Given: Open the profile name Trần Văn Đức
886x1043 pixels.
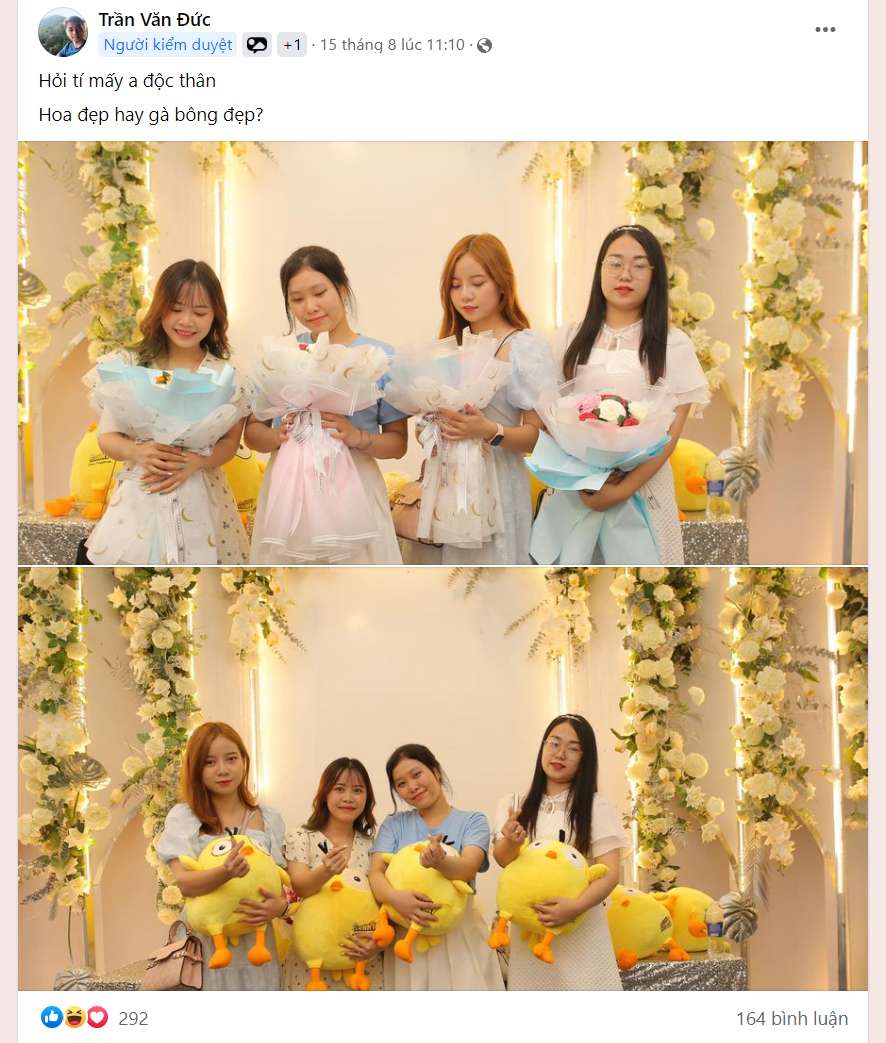Looking at the screenshot, I should click(154, 20).
